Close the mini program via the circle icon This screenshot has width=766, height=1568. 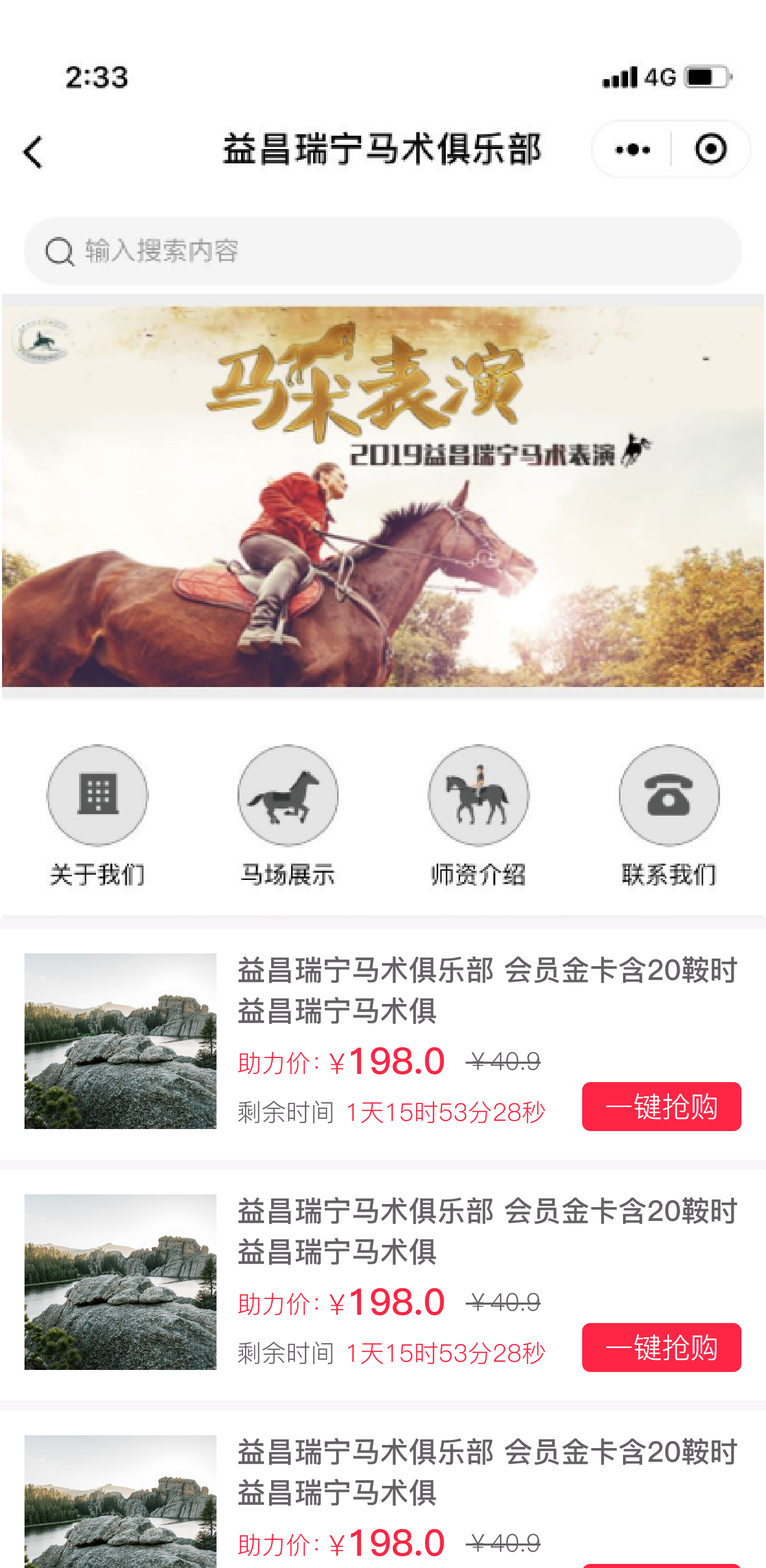click(x=710, y=149)
